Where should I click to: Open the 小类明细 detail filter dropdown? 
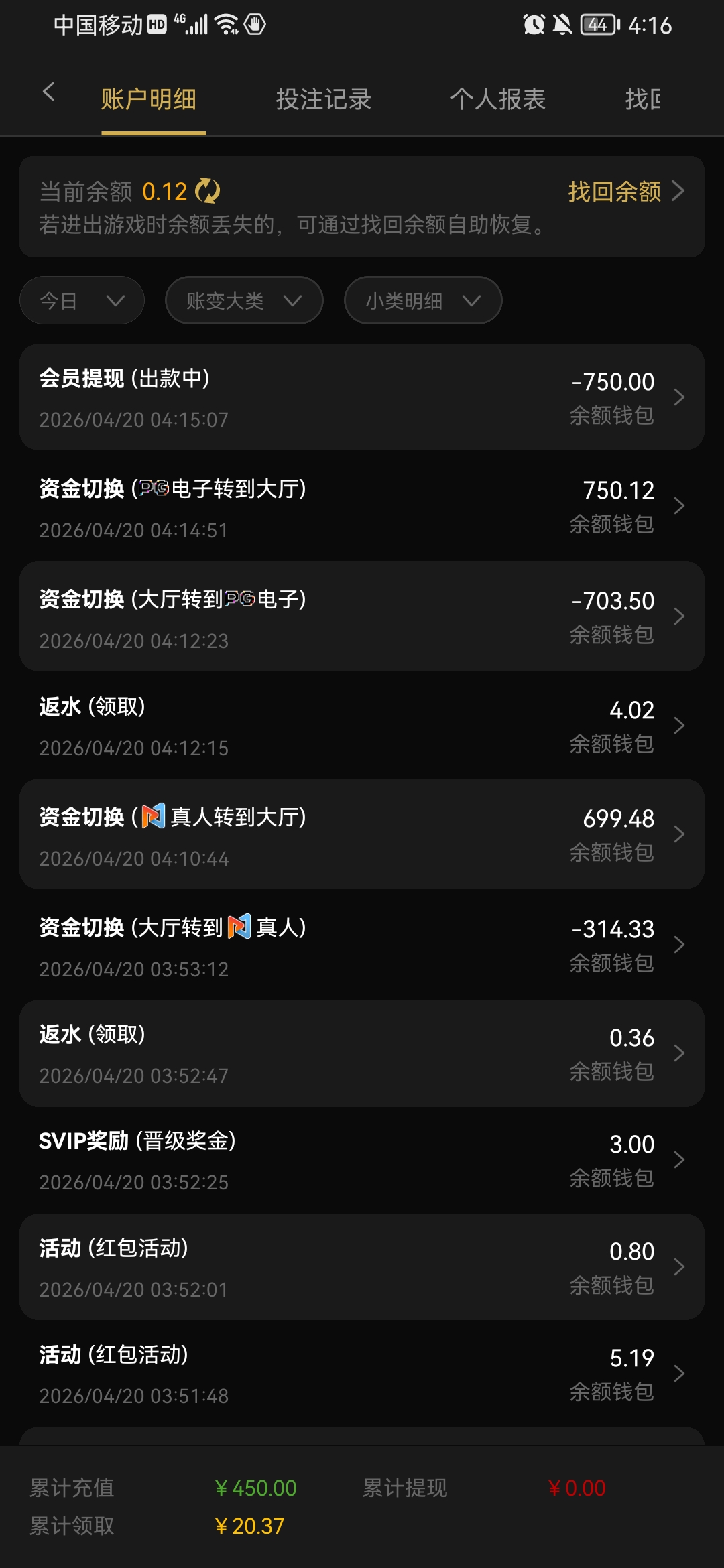coord(422,301)
